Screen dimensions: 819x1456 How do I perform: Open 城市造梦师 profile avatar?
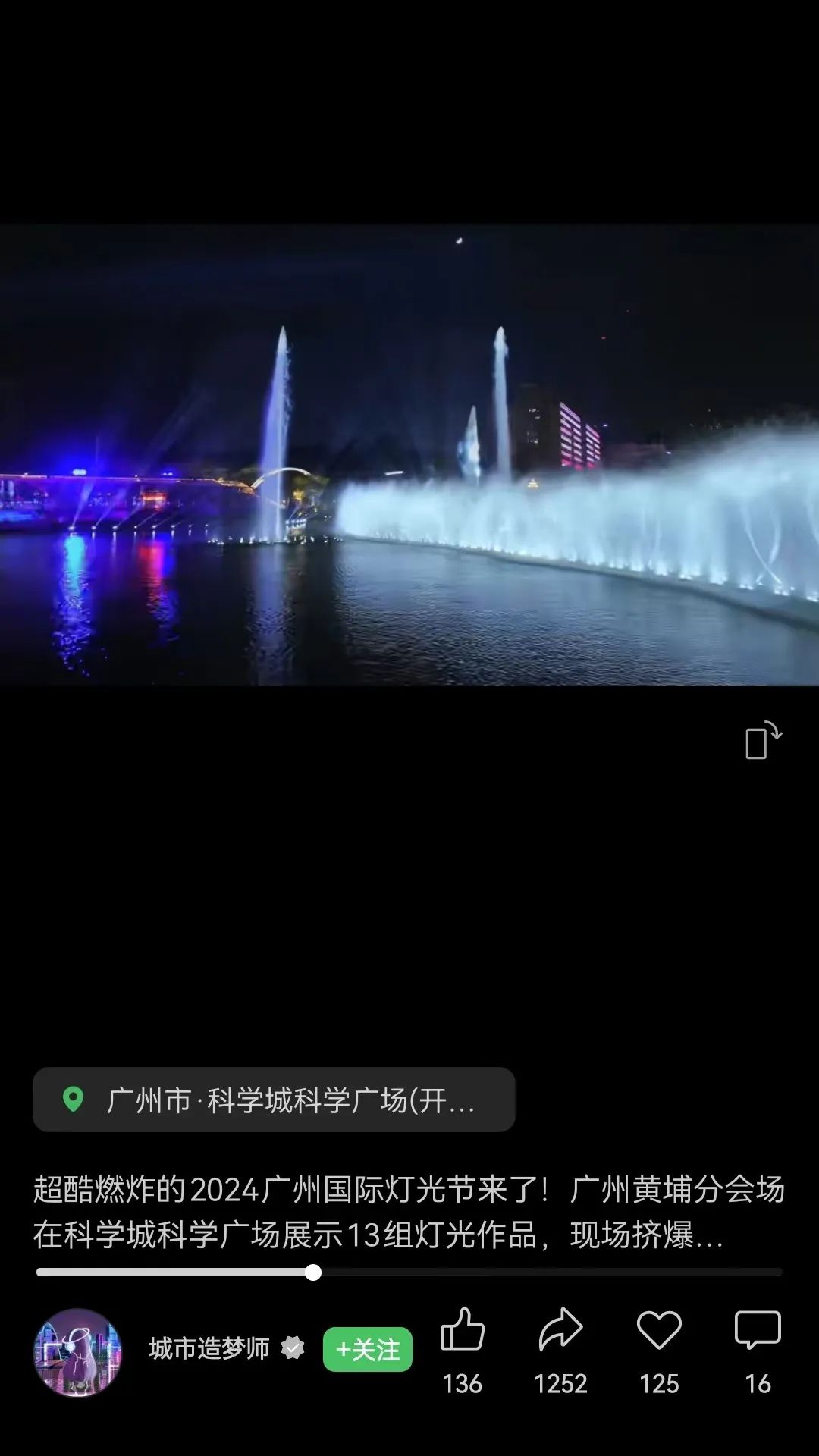tap(77, 1352)
